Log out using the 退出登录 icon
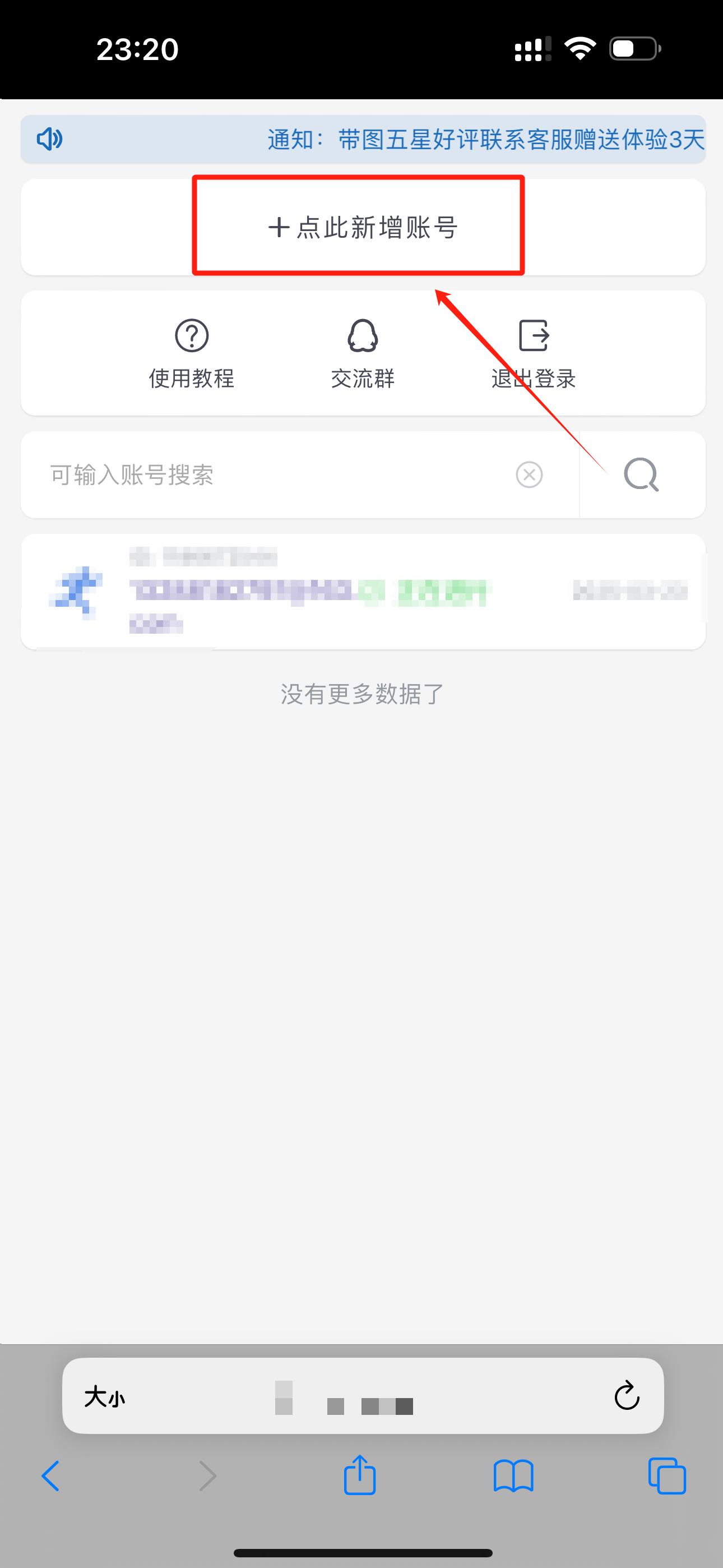The height and width of the screenshot is (1568, 723). click(534, 335)
